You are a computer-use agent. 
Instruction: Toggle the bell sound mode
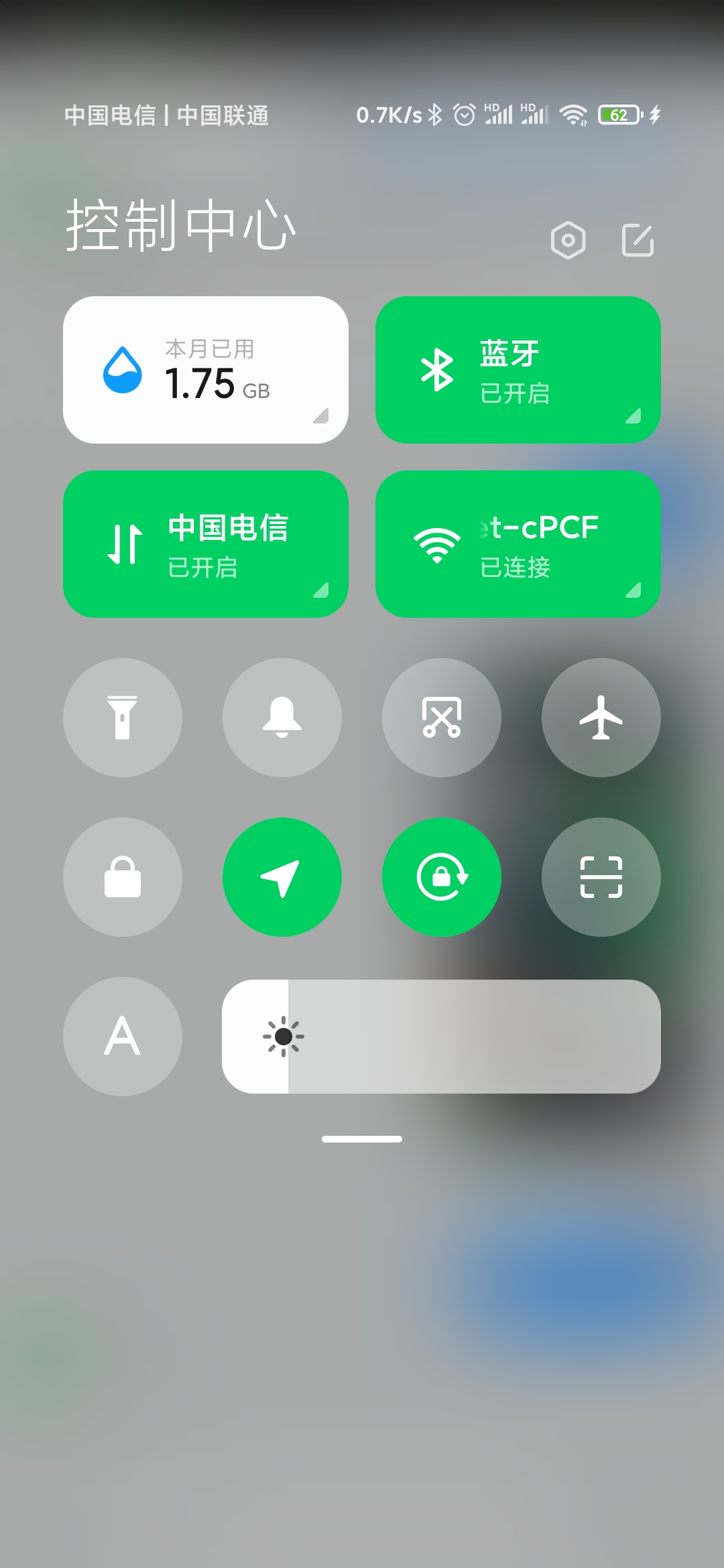click(282, 718)
